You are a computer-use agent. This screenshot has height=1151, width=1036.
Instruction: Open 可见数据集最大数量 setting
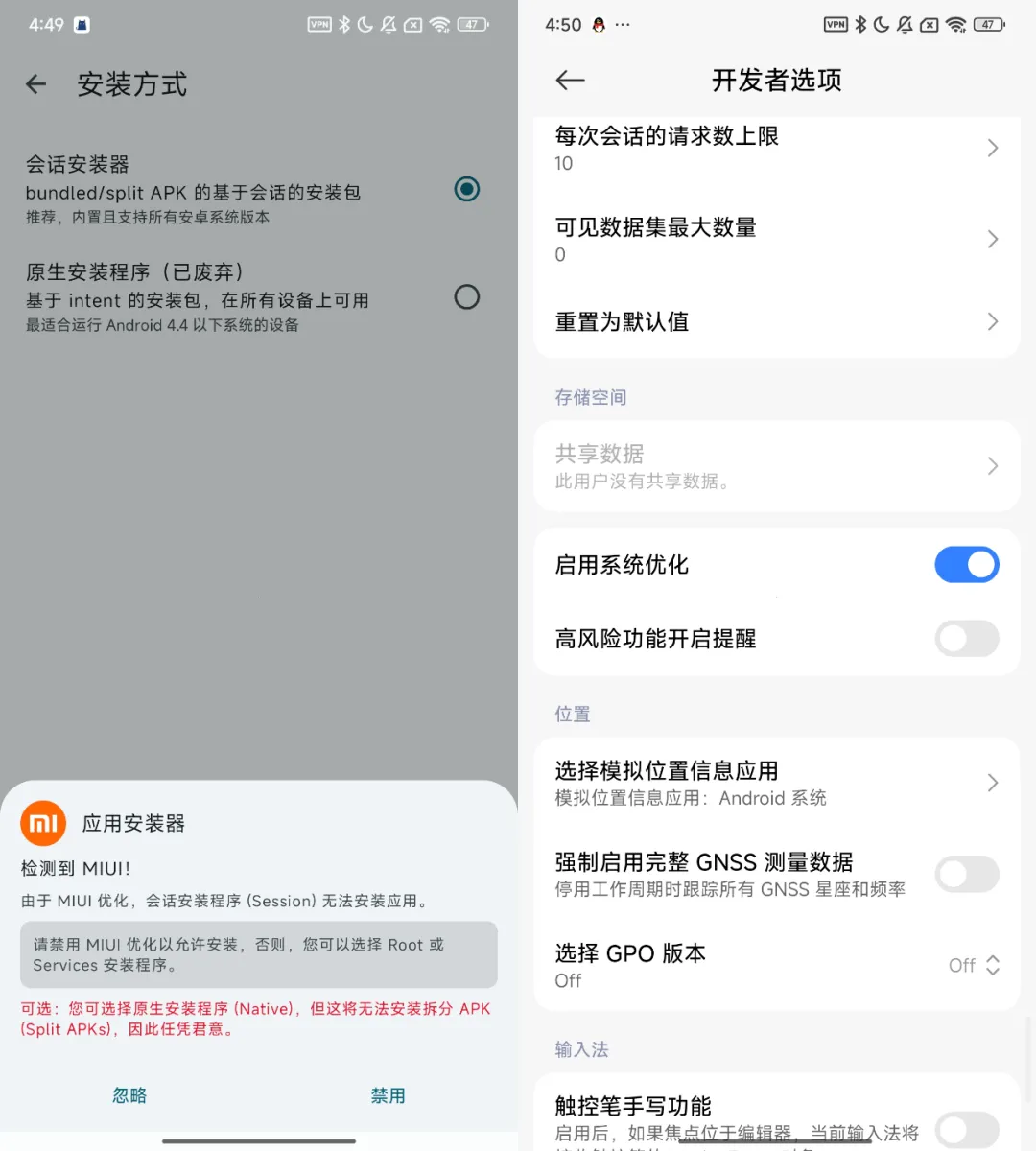click(x=775, y=240)
